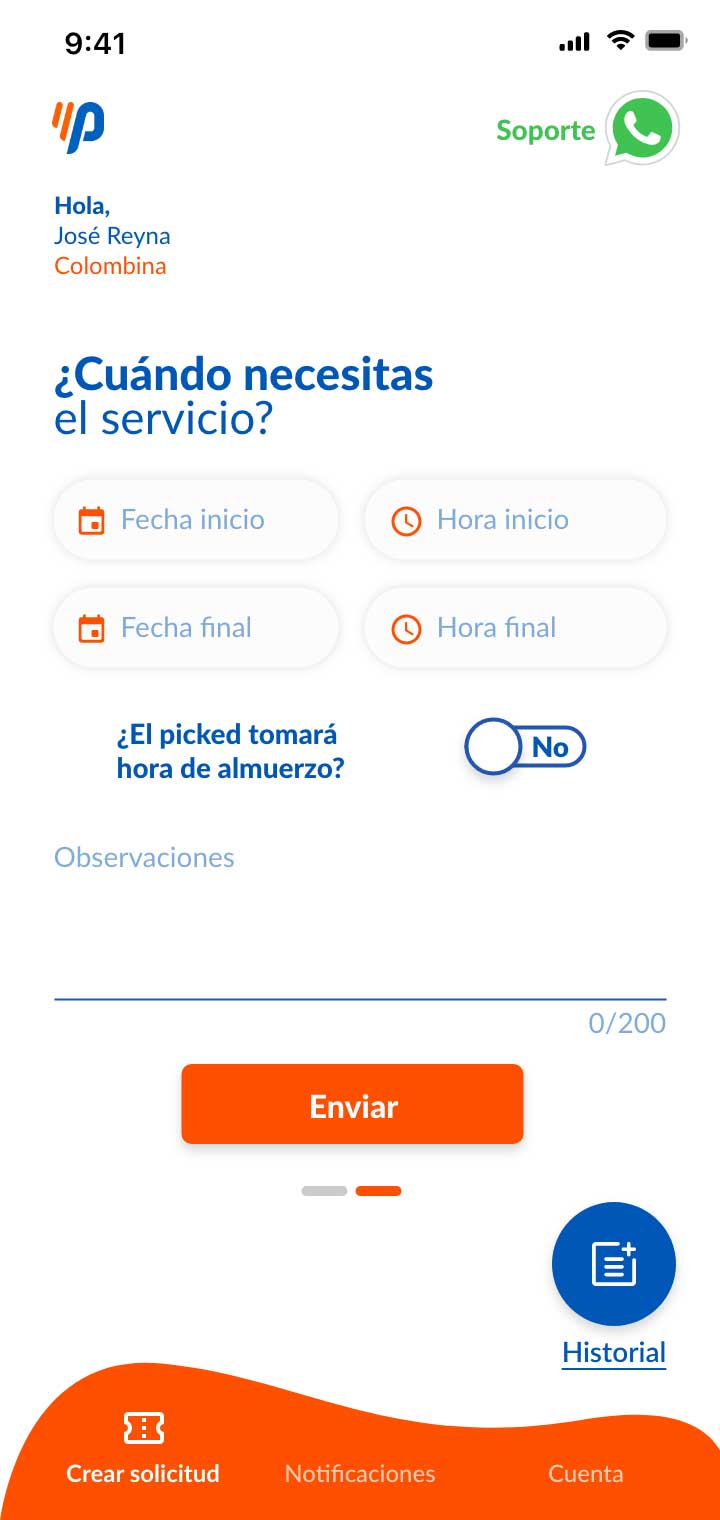Pick the Fecha inicio date

(x=196, y=520)
